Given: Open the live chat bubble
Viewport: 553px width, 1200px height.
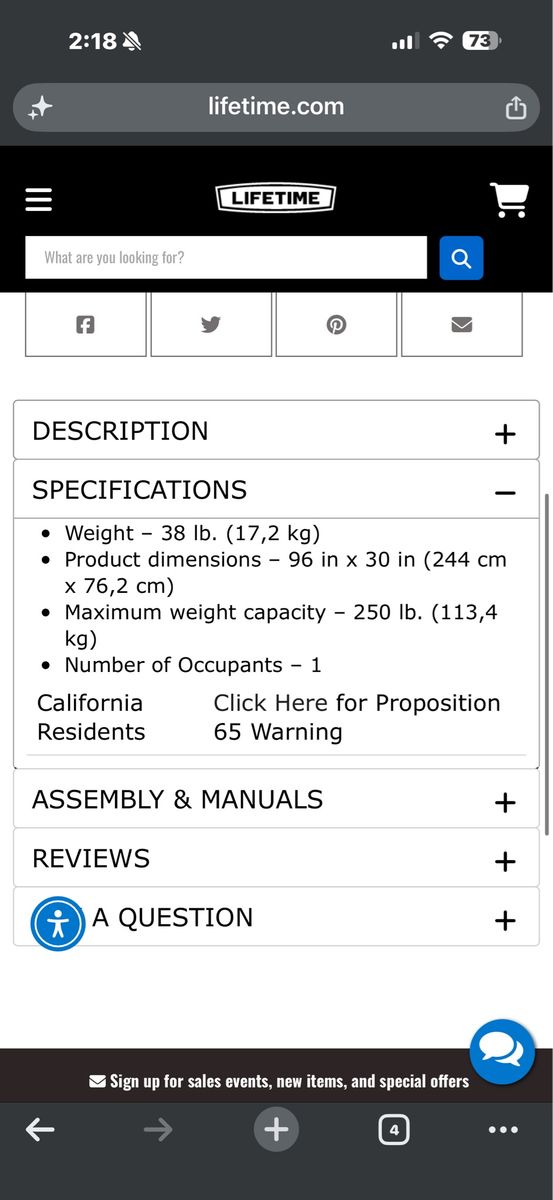Looking at the screenshot, I should pyautogui.click(x=502, y=1052).
